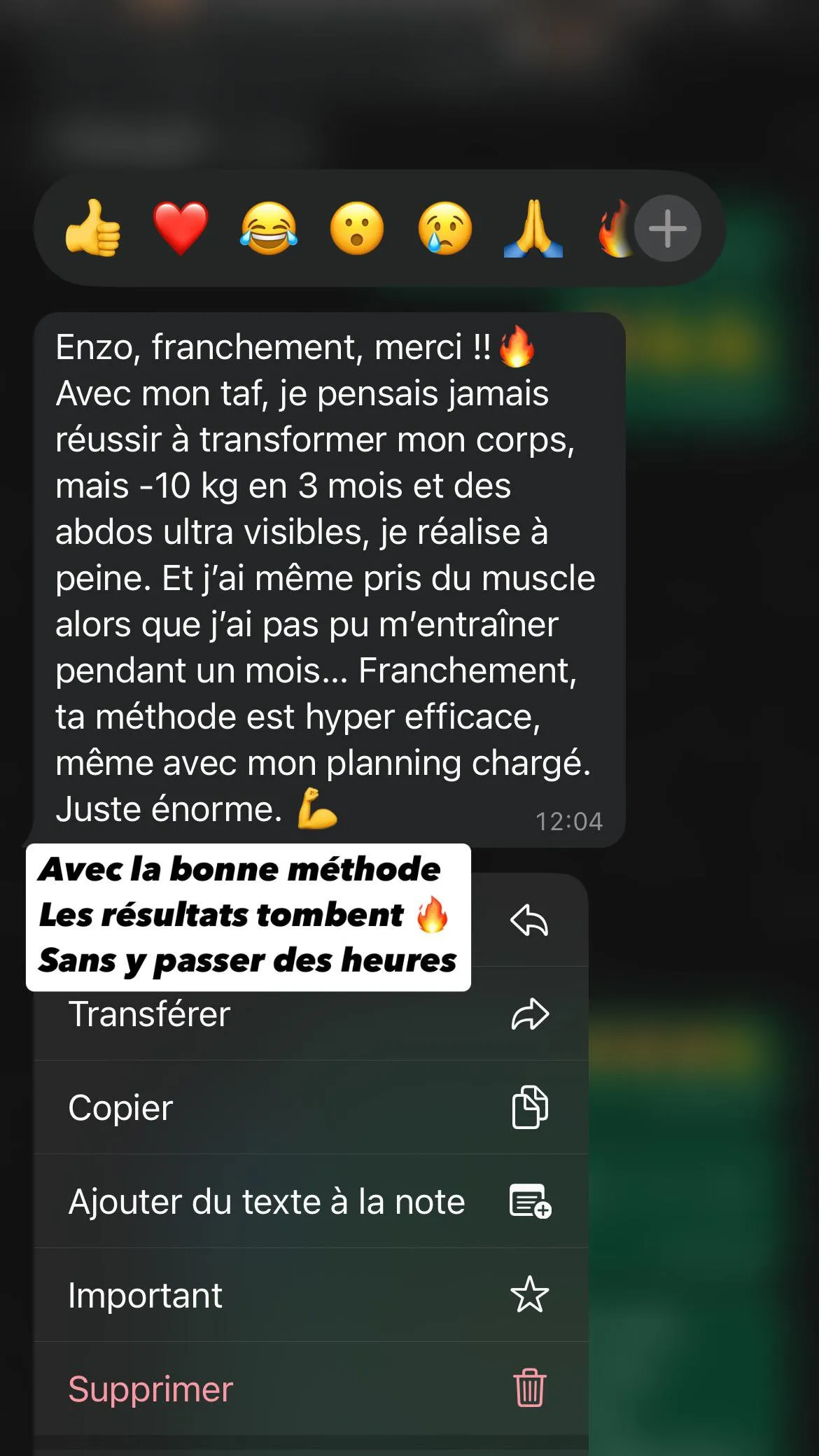React with the surprised face emoji
Viewport: 819px width, 1456px height.
pyautogui.click(x=357, y=228)
